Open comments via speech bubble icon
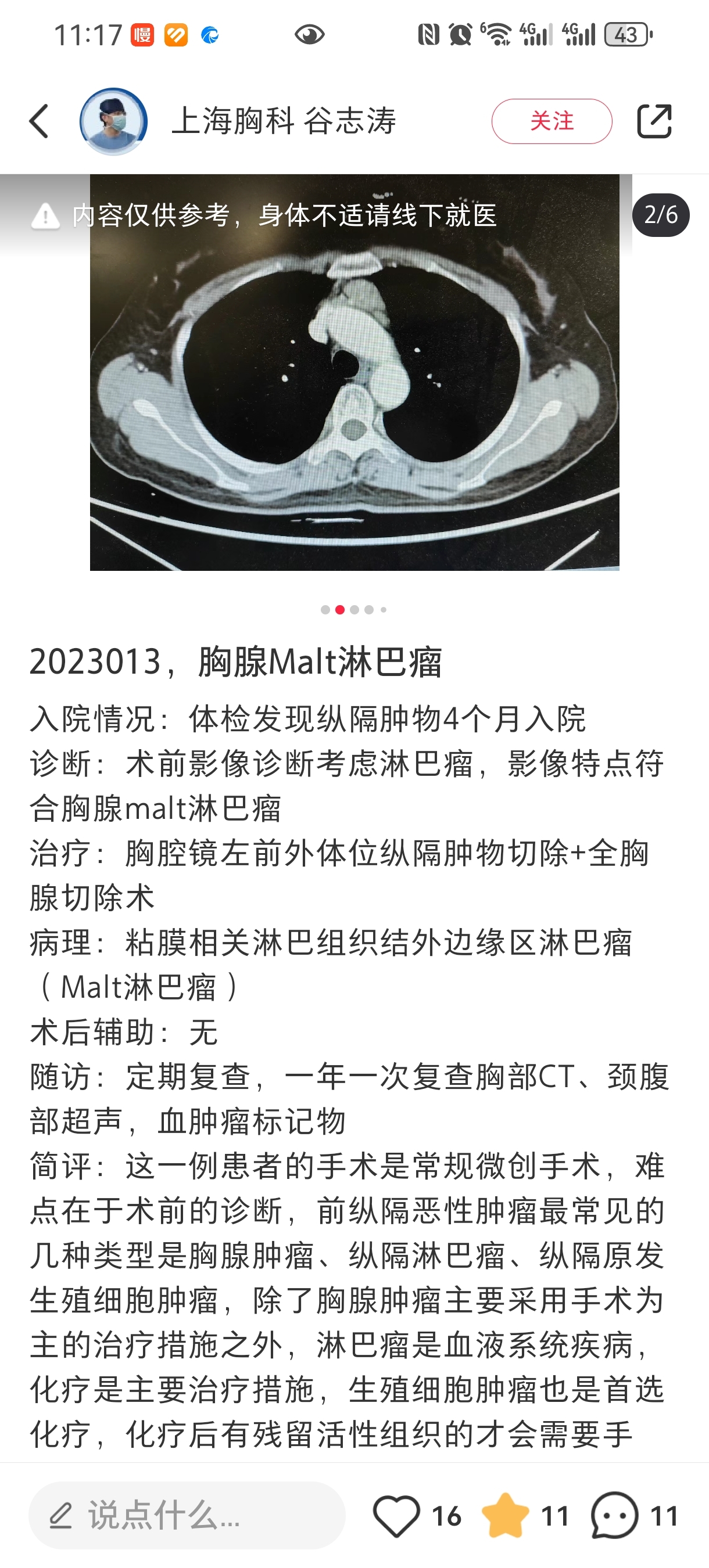Image resolution: width=709 pixels, height=1568 pixels. (x=615, y=1515)
